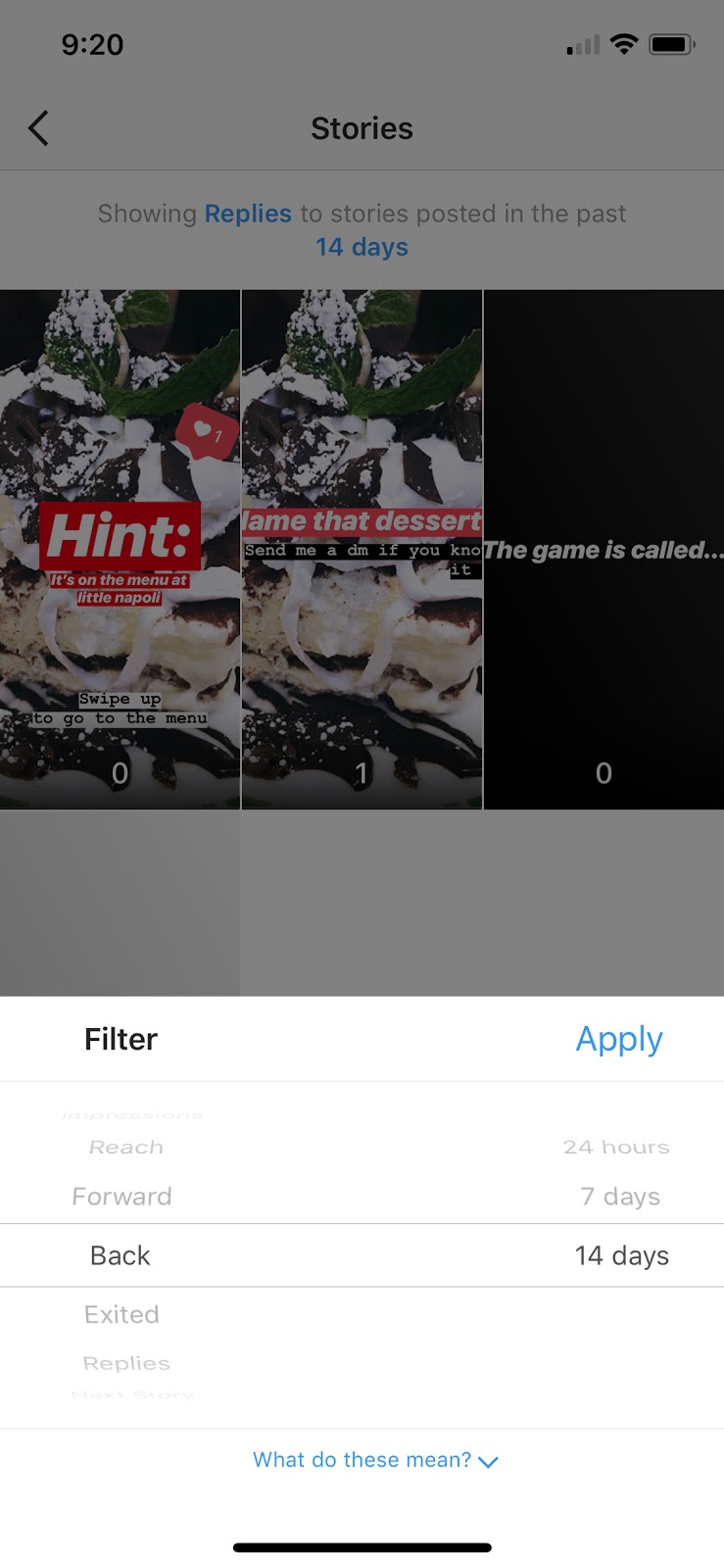Expand What do these mean?
The image size is (724, 1568).
coord(375,1460)
